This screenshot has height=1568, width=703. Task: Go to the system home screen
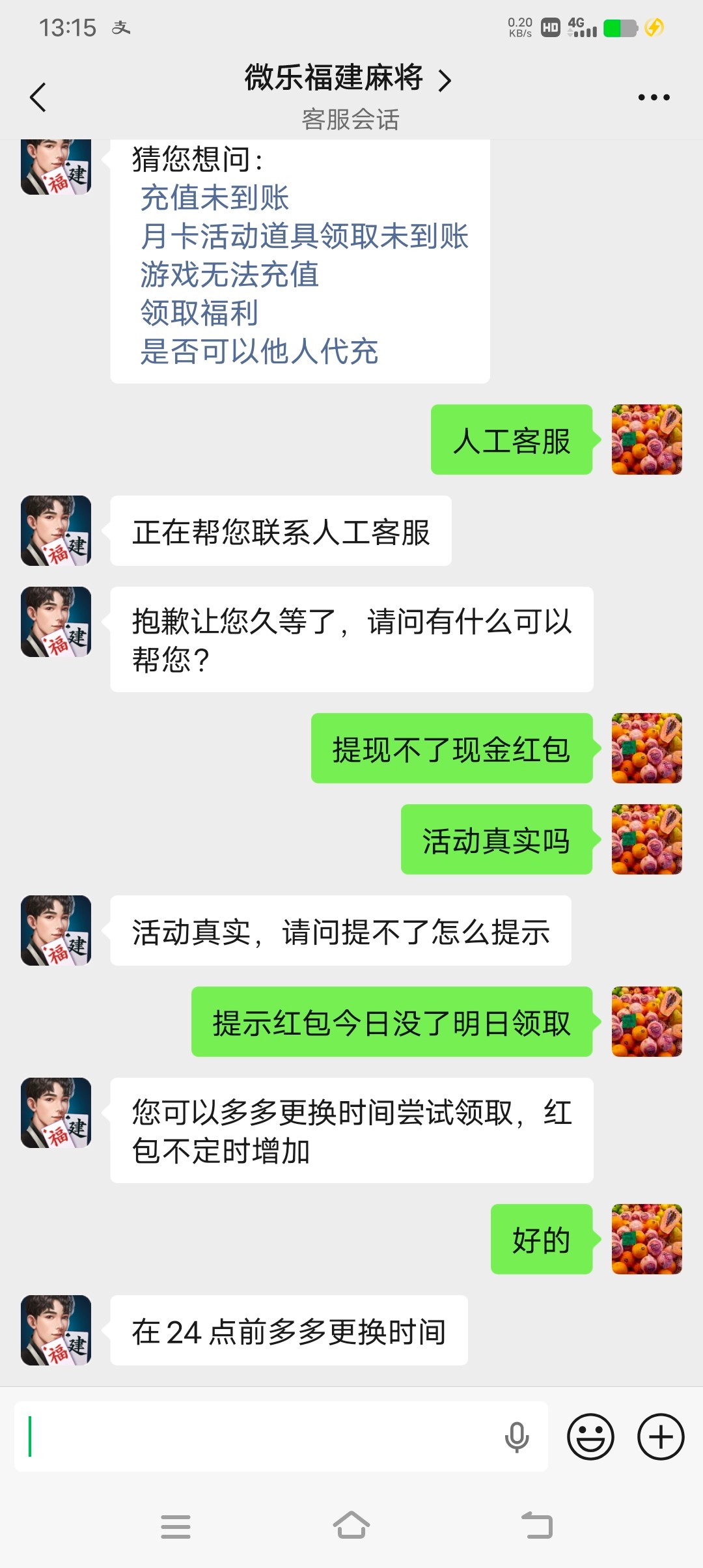tap(351, 1526)
